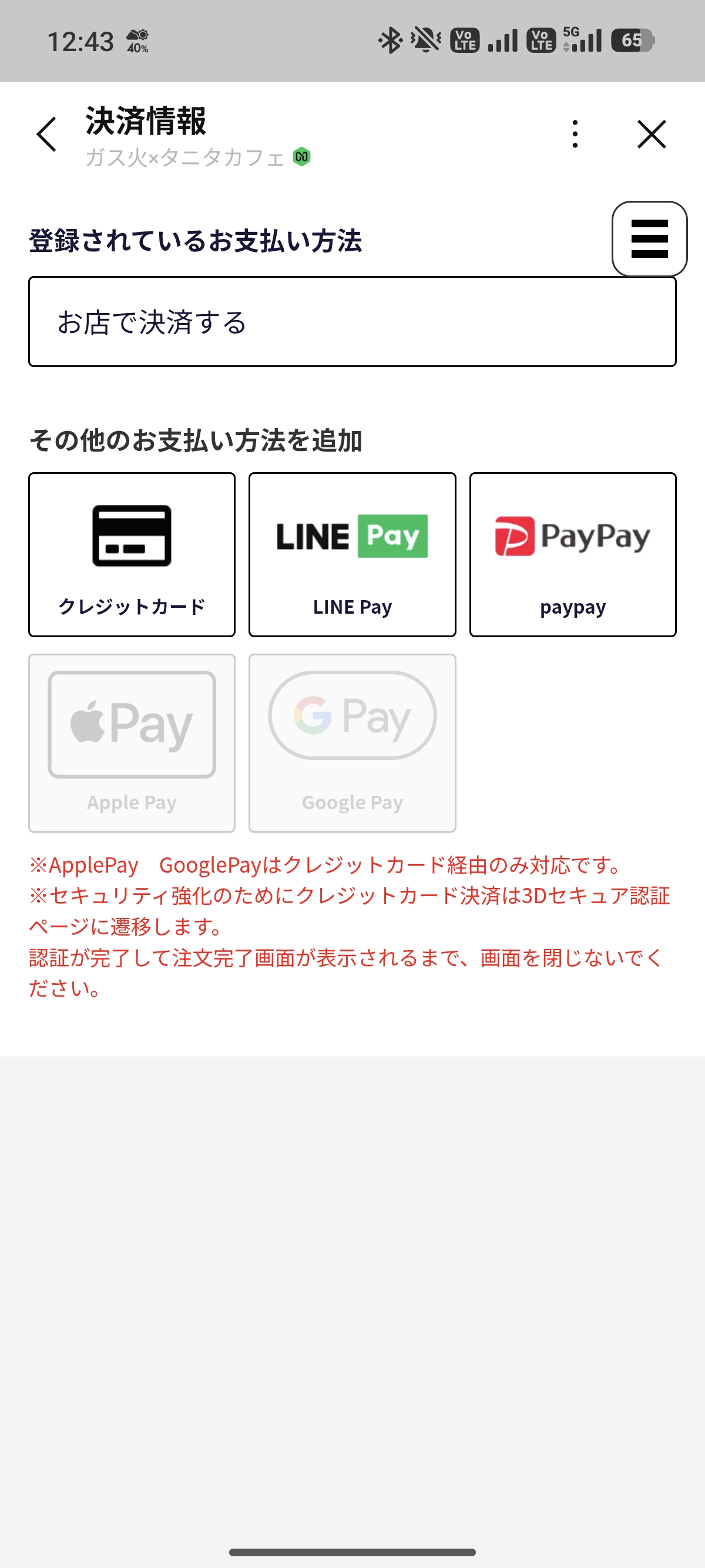Image resolution: width=705 pixels, height=1568 pixels.
Task: Add paypay as a payment method
Action: [572, 554]
